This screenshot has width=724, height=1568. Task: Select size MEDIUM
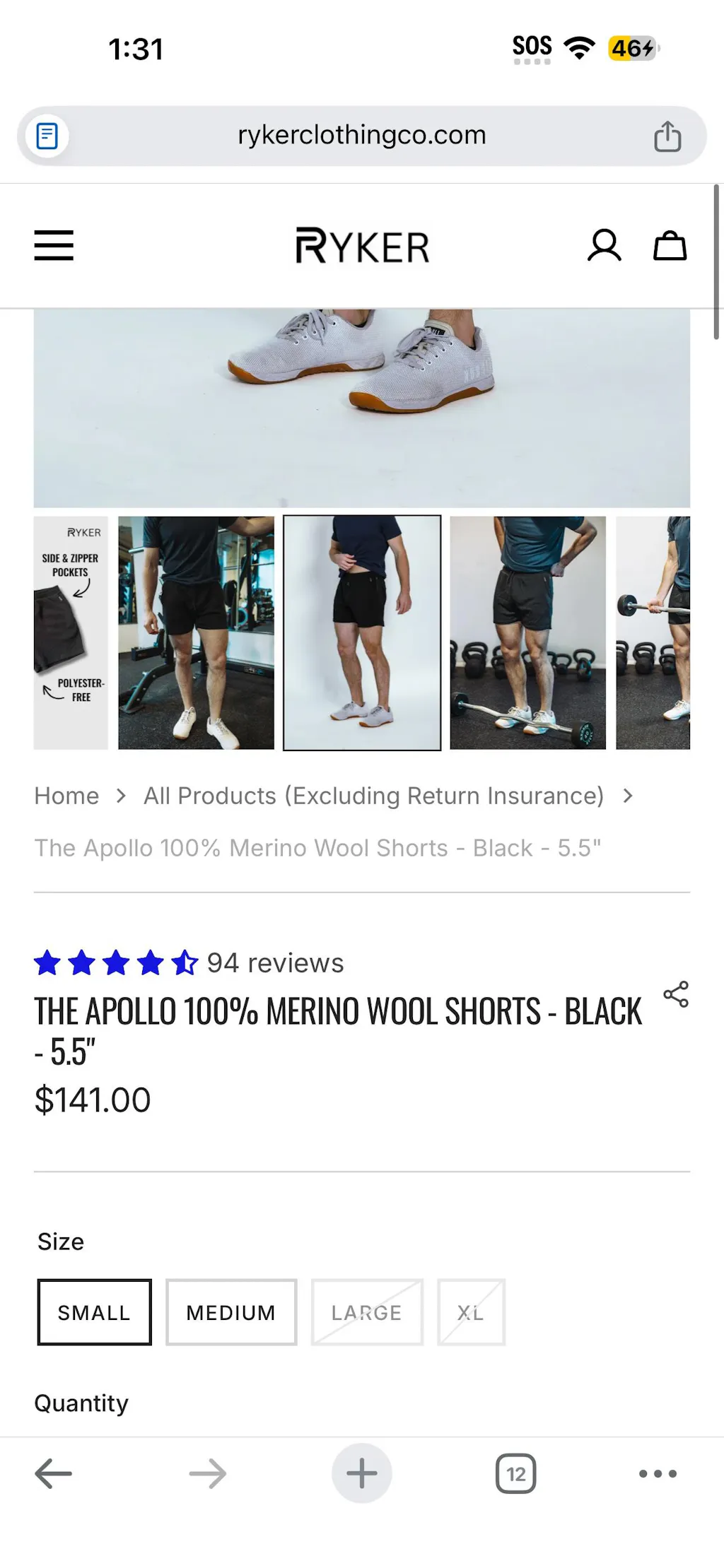click(230, 1312)
